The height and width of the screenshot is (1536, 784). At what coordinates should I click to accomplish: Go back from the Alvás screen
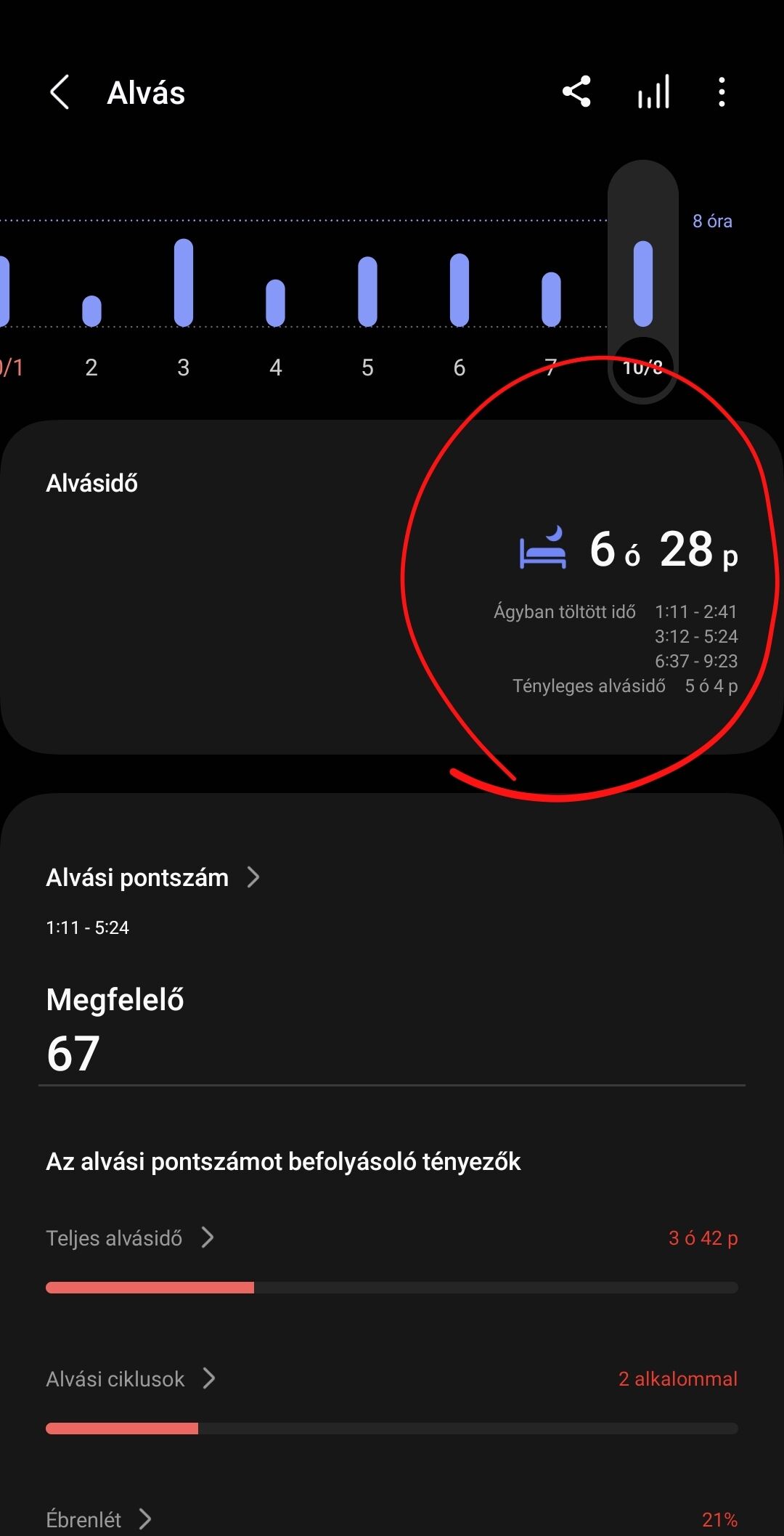click(60, 93)
